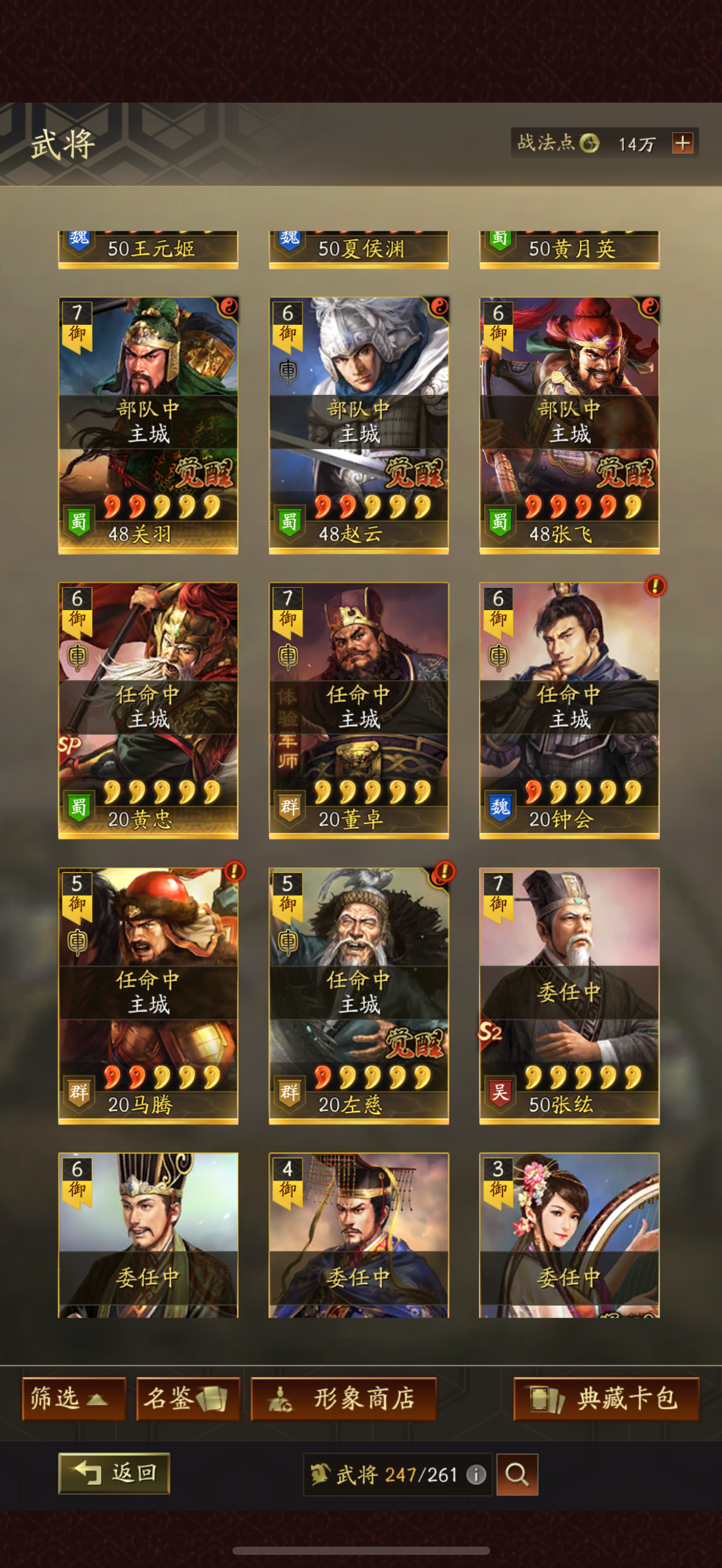722x1568 pixels.
Task: Open the 王元姬 general card
Action: click(x=148, y=249)
